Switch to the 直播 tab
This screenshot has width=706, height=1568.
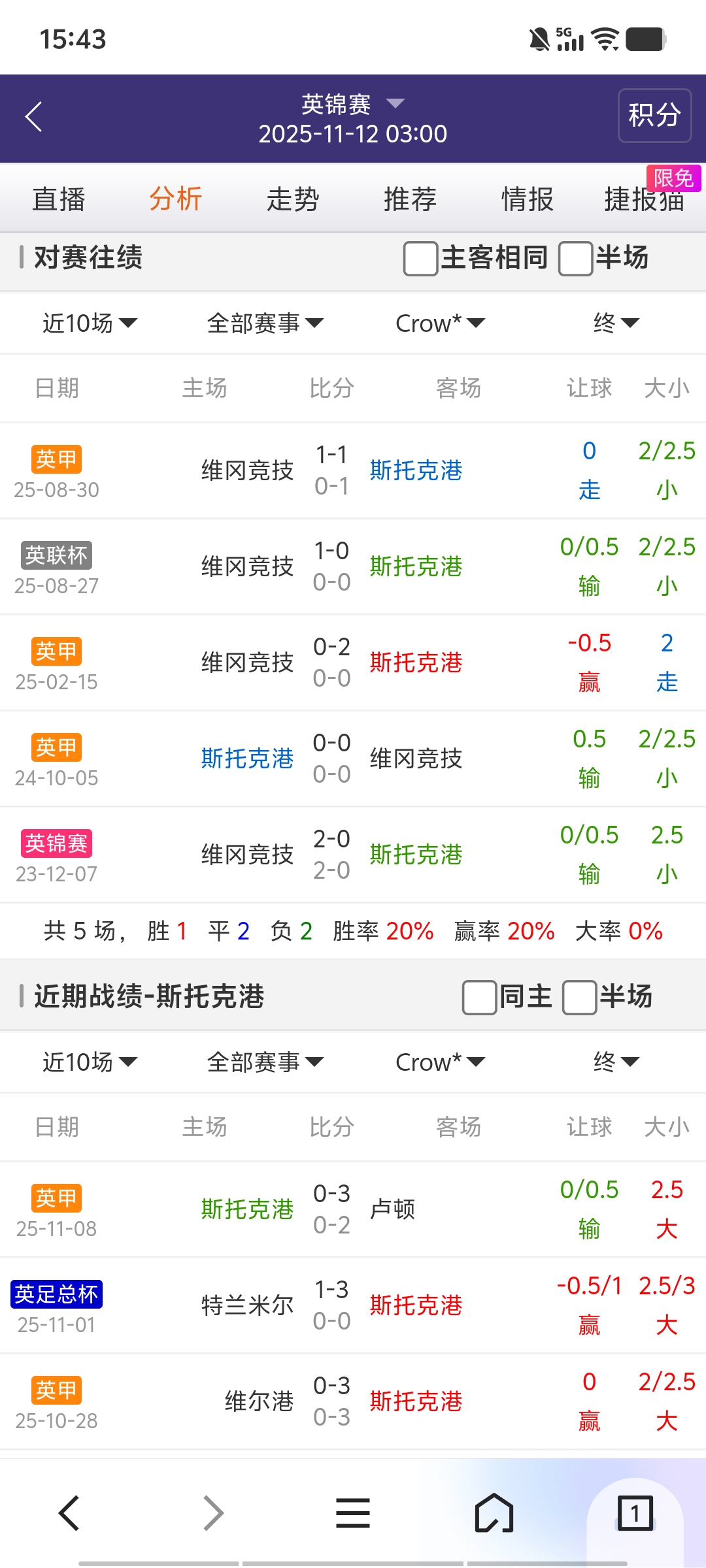pos(59,199)
